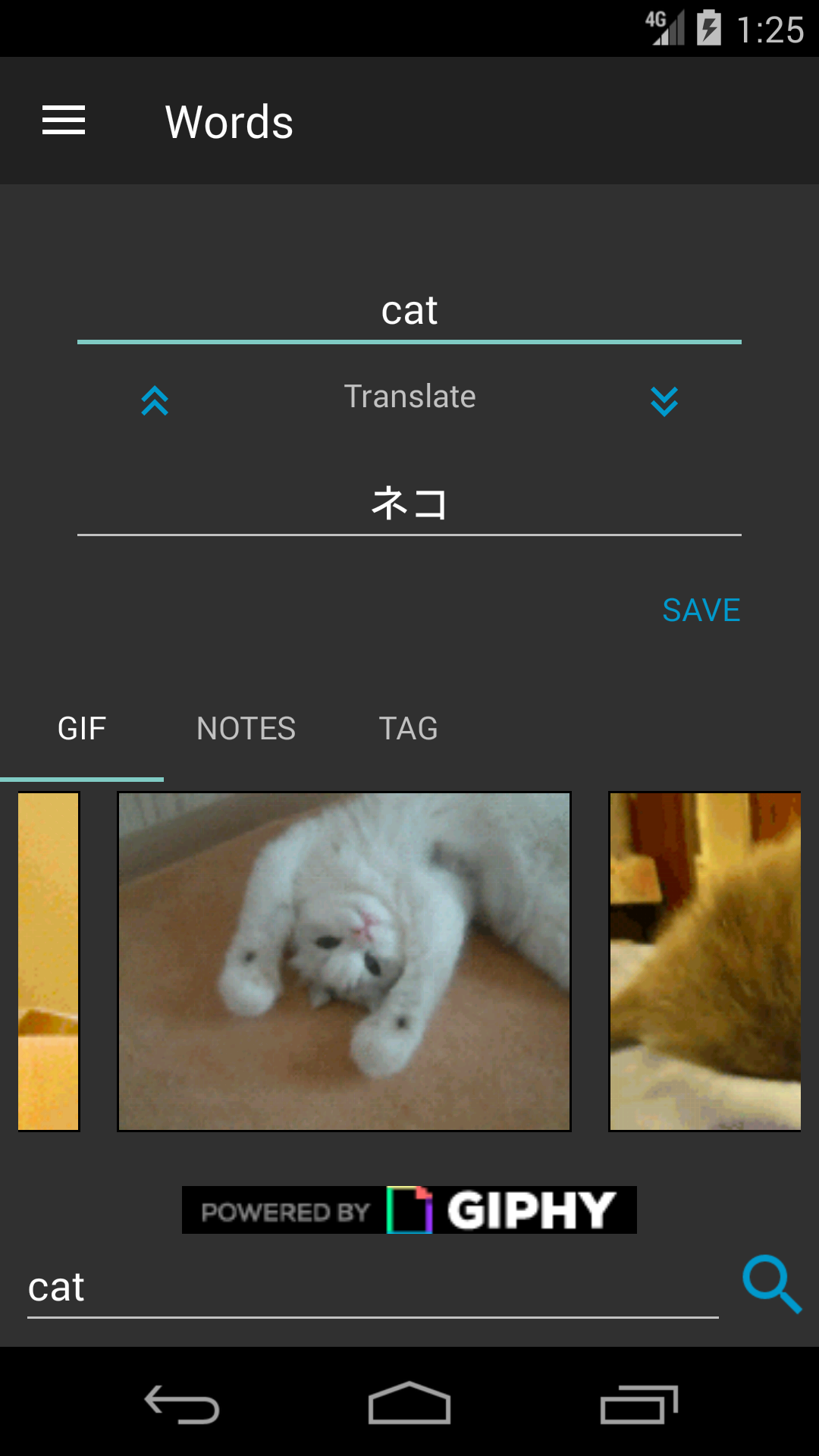Tap the magnifier to search GIFs
Image resolution: width=819 pixels, height=1456 pixels.
[x=770, y=1283]
